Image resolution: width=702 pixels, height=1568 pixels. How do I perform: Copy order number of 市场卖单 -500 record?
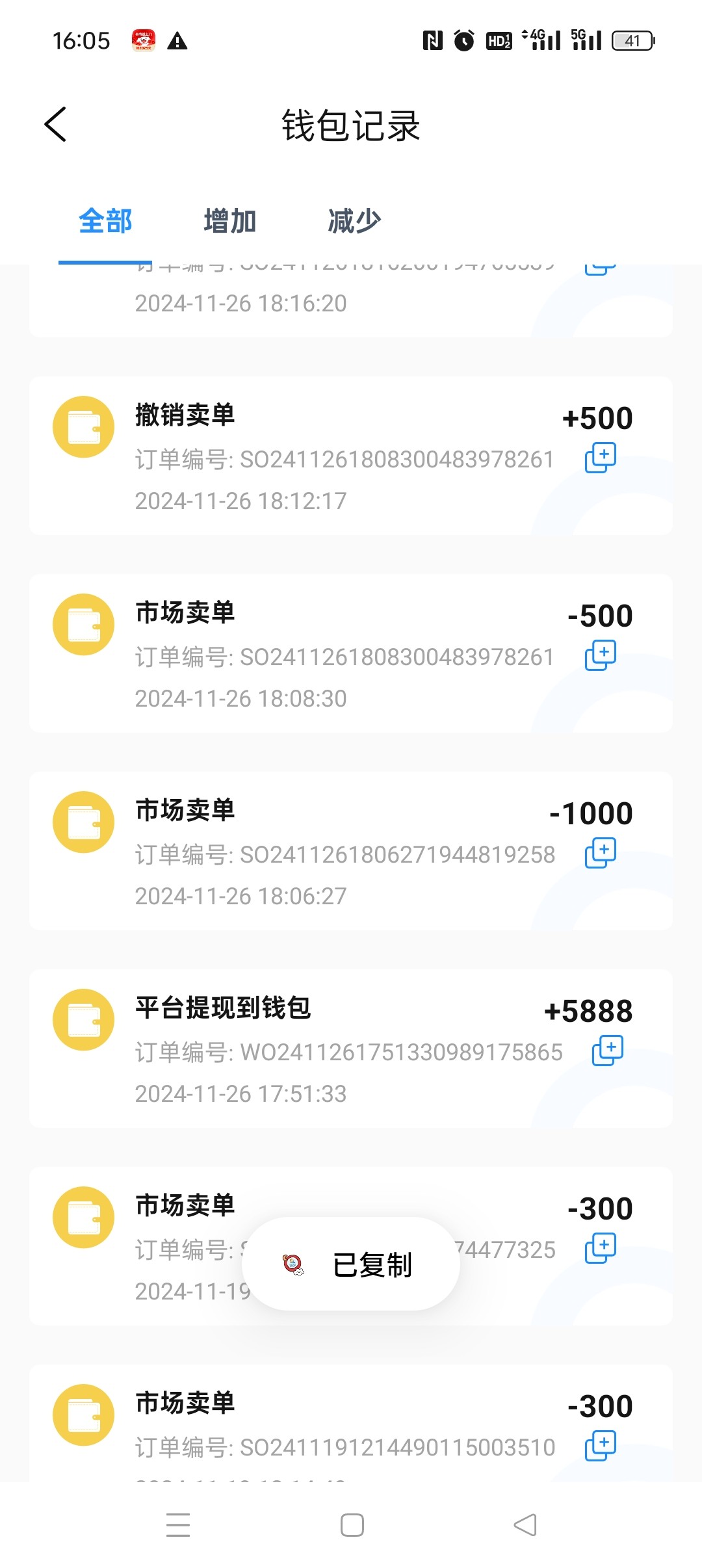[x=600, y=655]
